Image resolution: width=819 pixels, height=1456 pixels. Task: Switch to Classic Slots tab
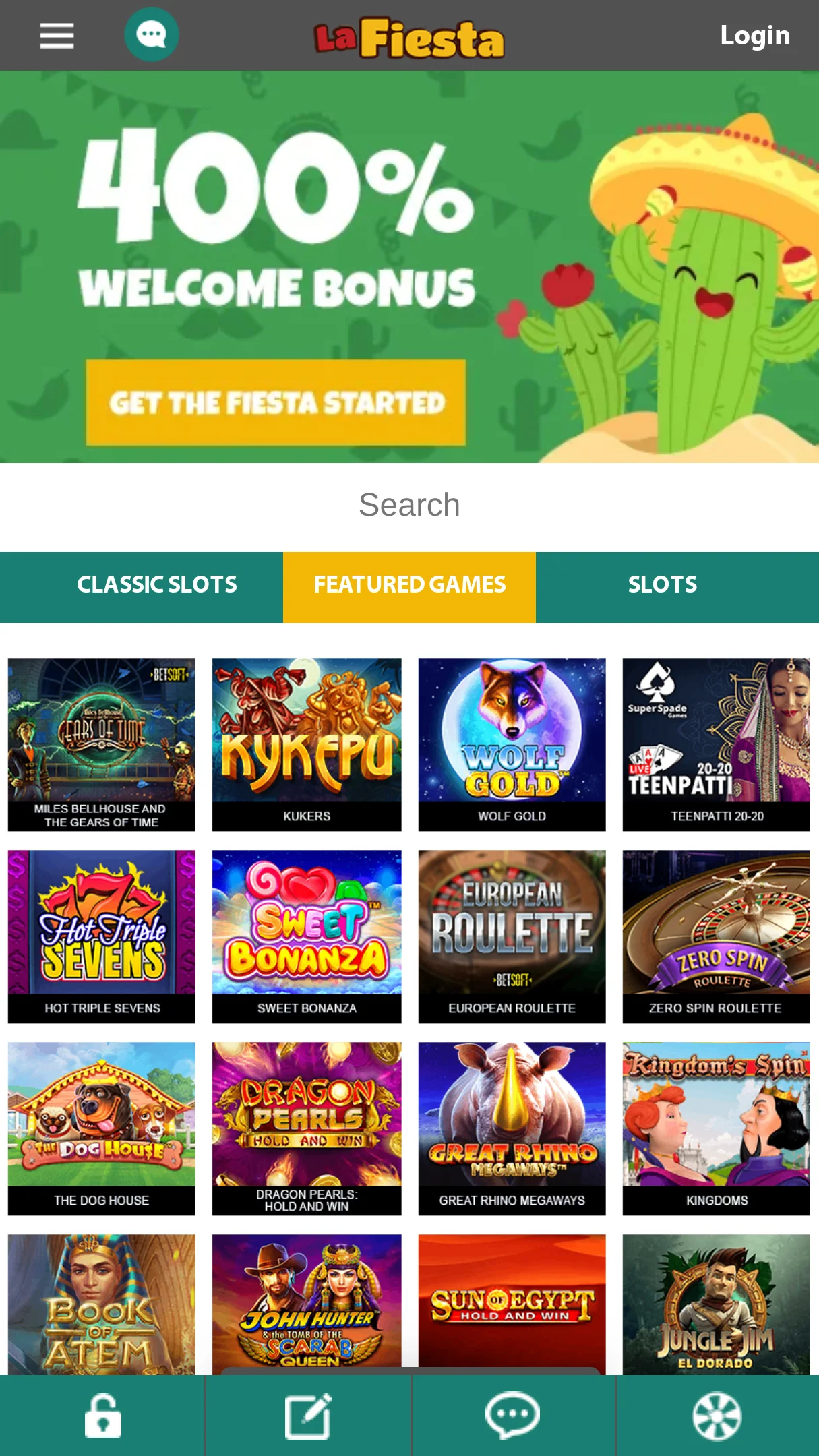pyautogui.click(x=156, y=585)
